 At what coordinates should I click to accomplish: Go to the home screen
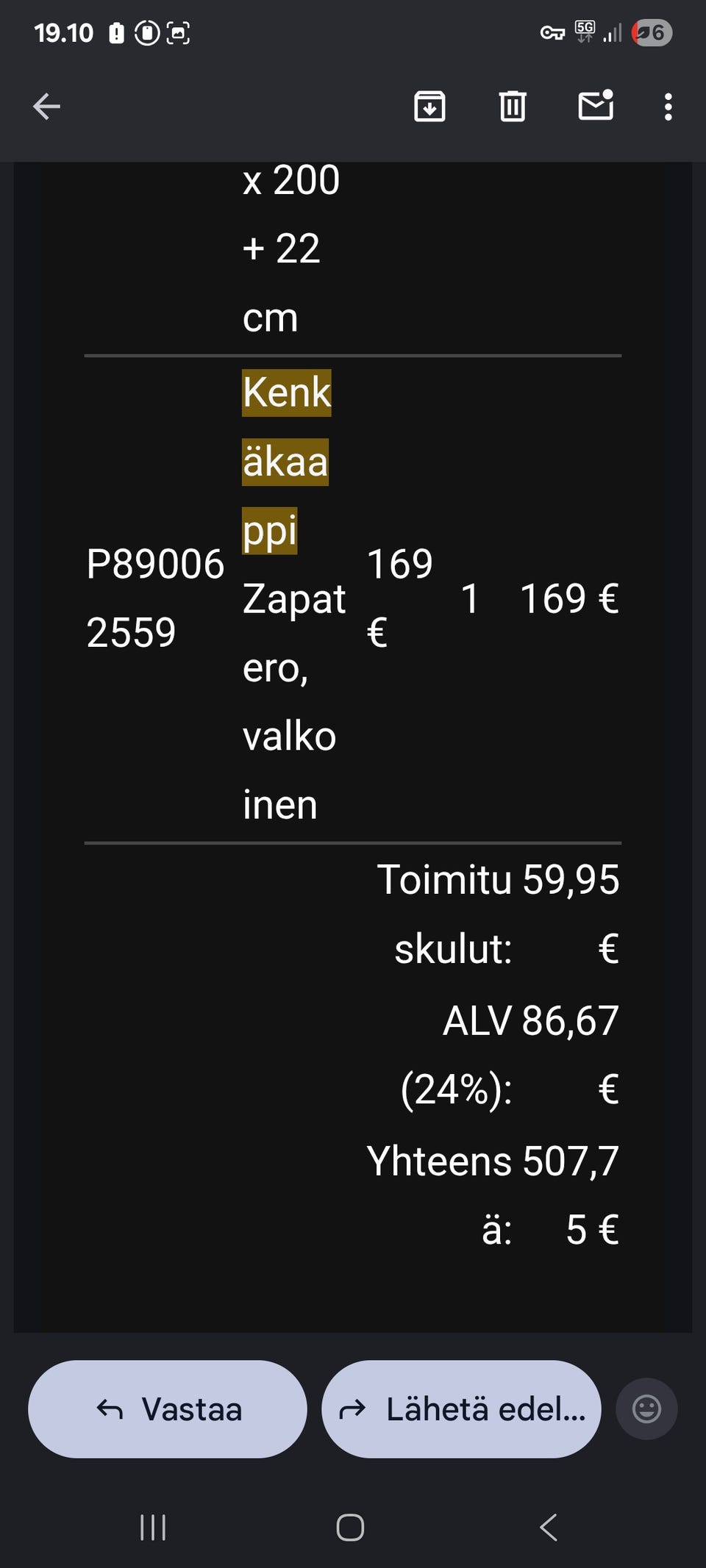coord(350,1528)
